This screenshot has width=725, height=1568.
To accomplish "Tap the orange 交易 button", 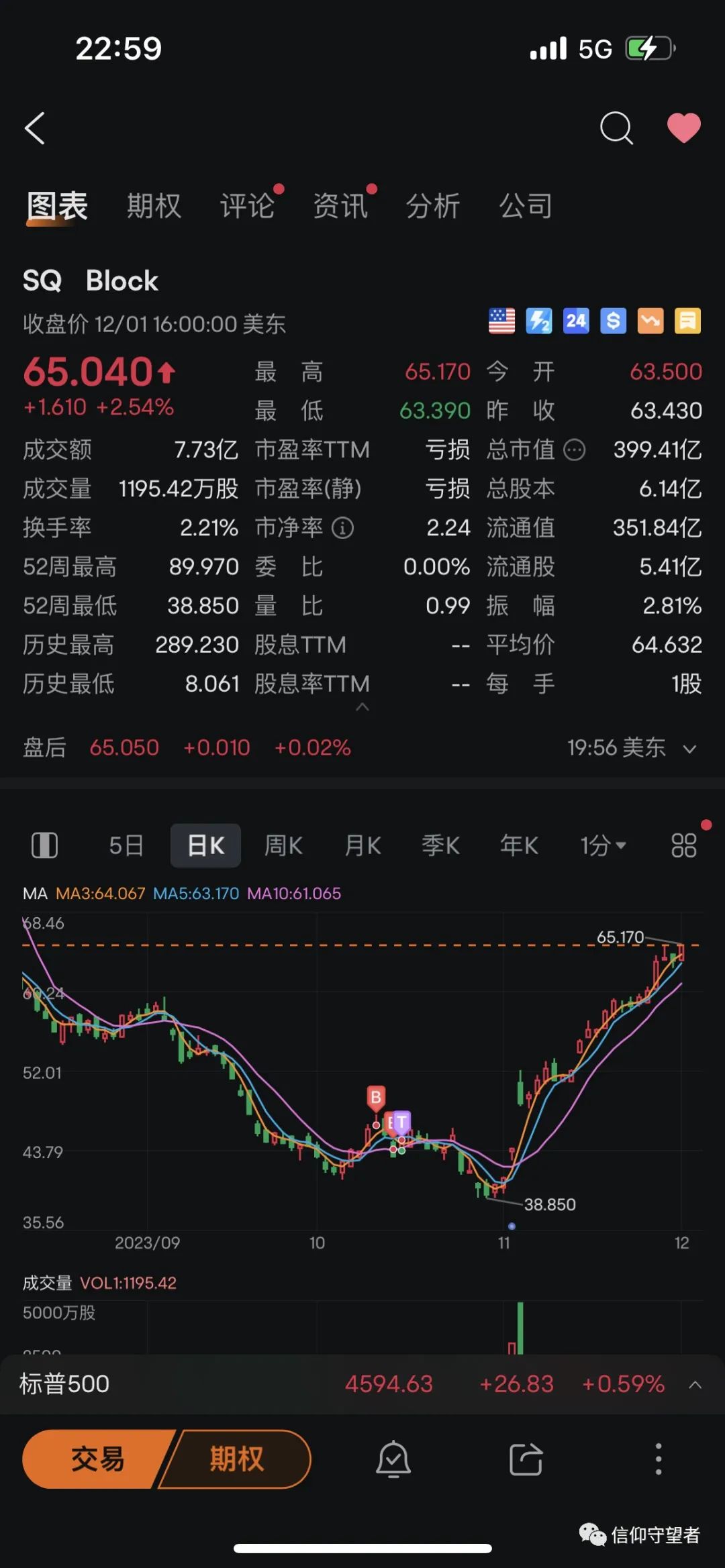I will pos(97,1459).
